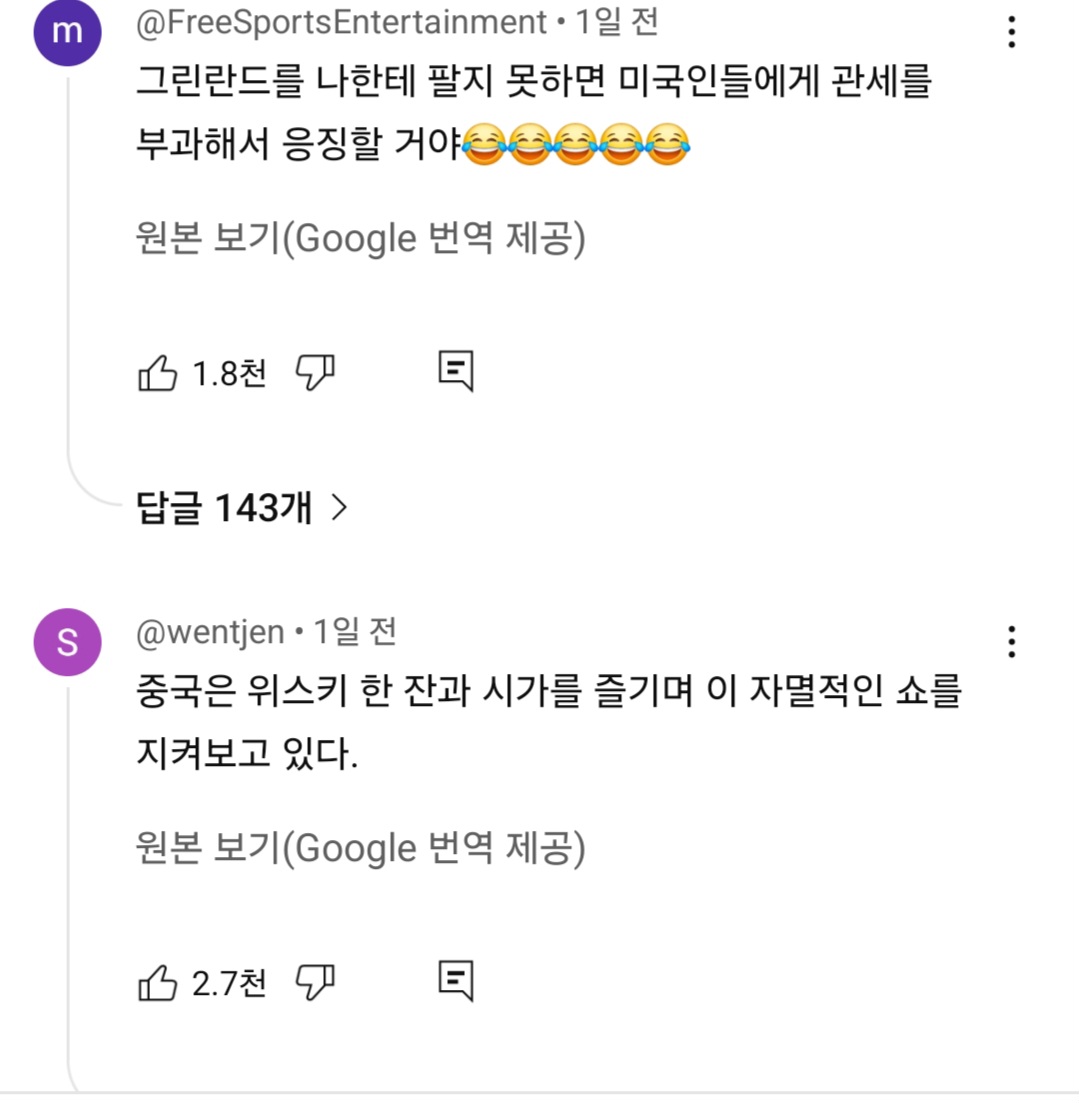Reply to the comment by @wentjen

[456, 981]
